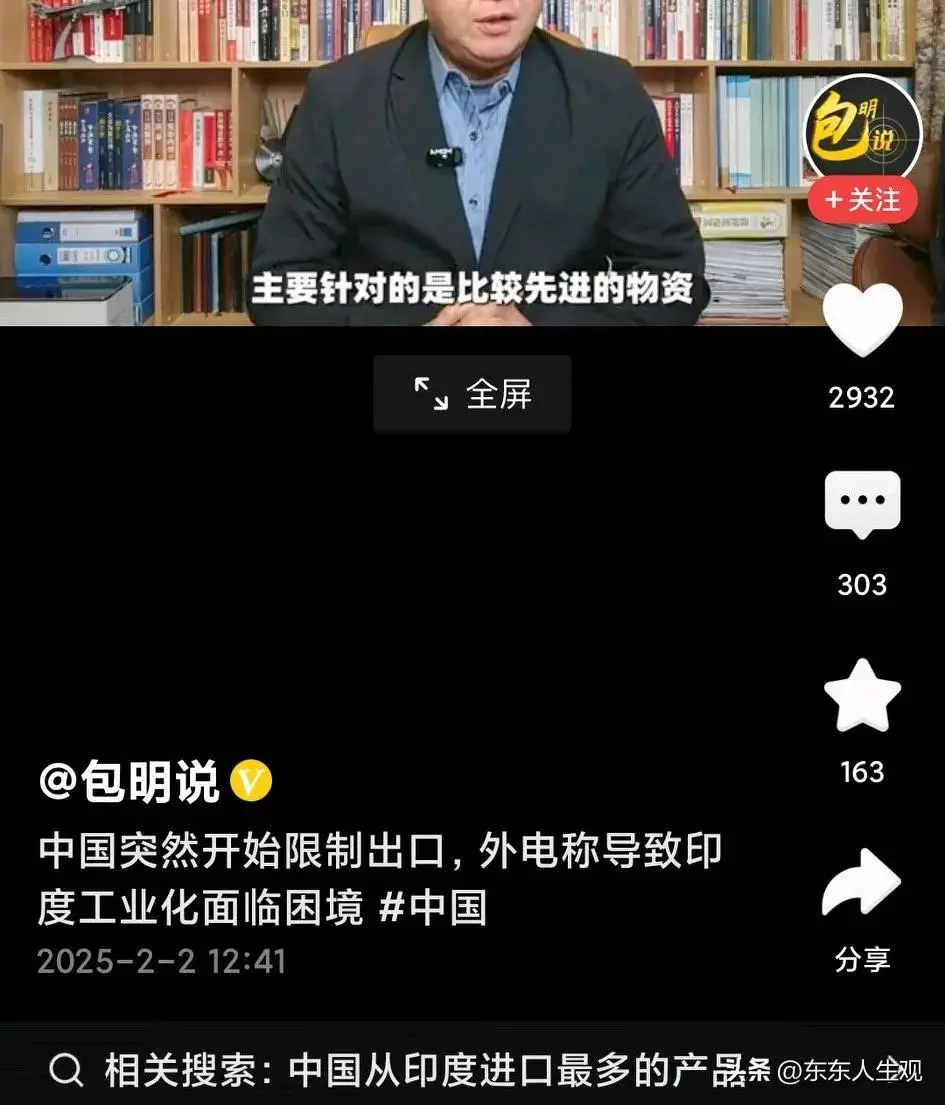Like this video with the heart icon
This screenshot has height=1105, width=945.
coord(862,319)
